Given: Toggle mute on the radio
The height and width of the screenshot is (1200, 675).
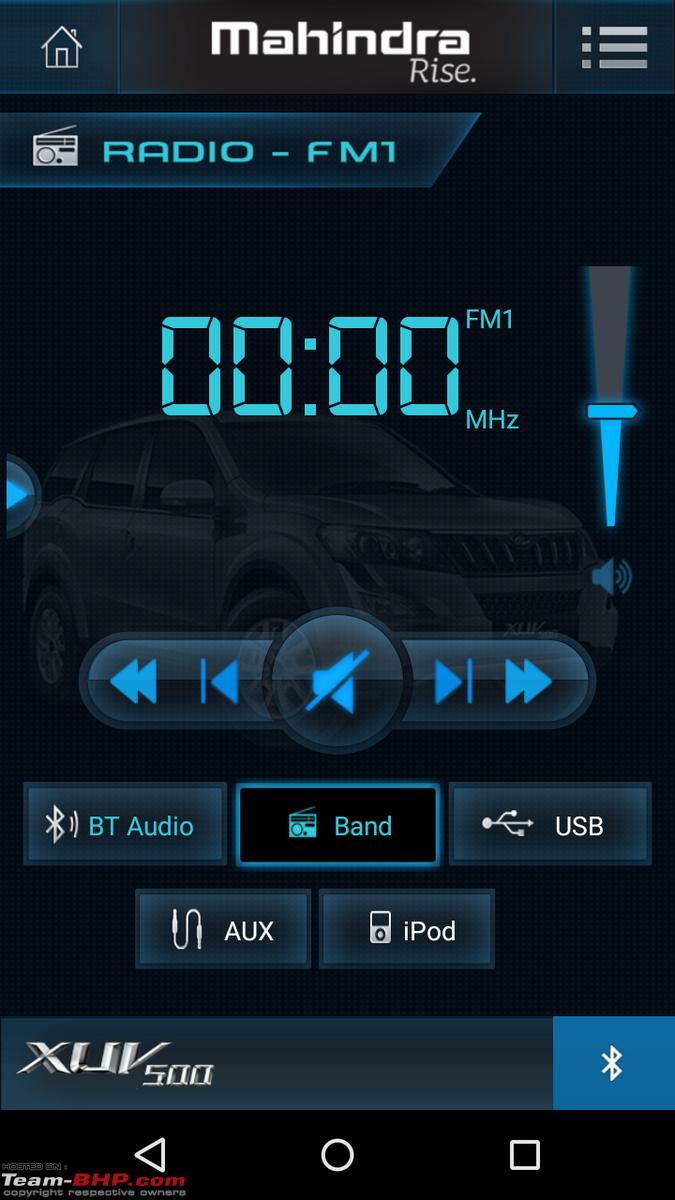Looking at the screenshot, I should tap(338, 681).
